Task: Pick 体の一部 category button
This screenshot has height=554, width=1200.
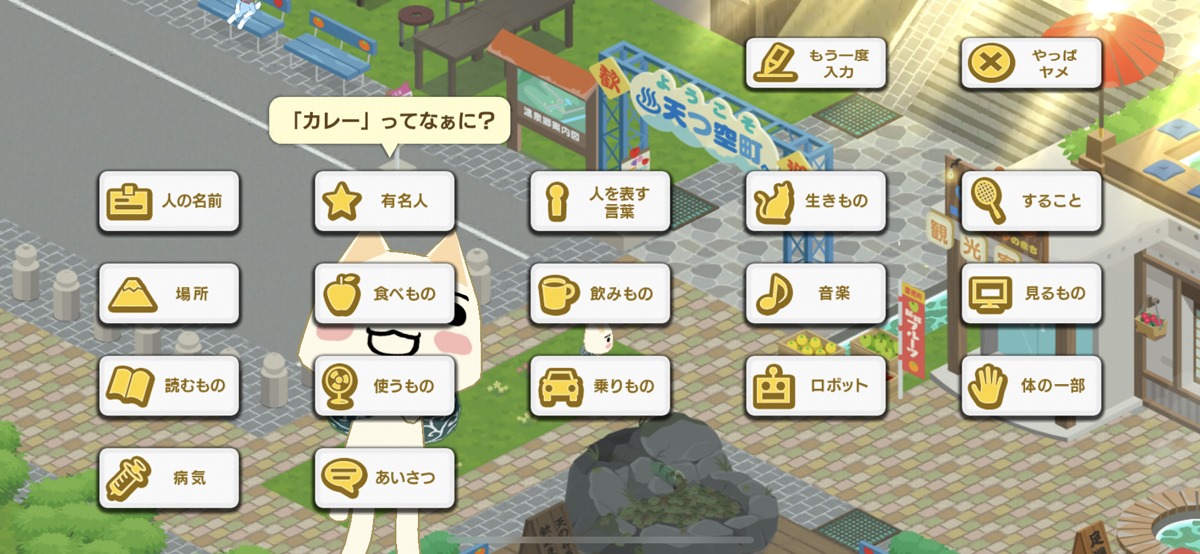Action: tap(1031, 386)
